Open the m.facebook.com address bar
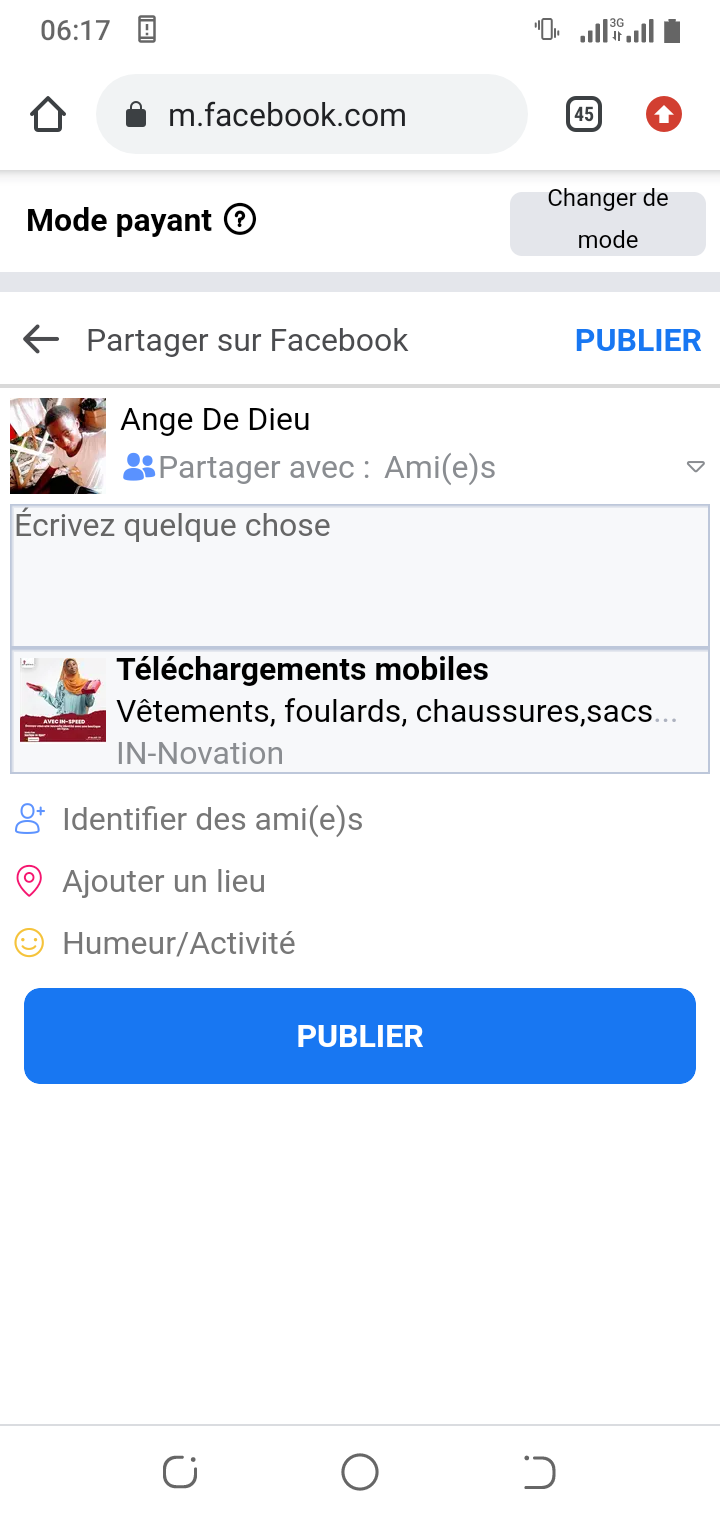This screenshot has width=720, height=1520. (310, 115)
